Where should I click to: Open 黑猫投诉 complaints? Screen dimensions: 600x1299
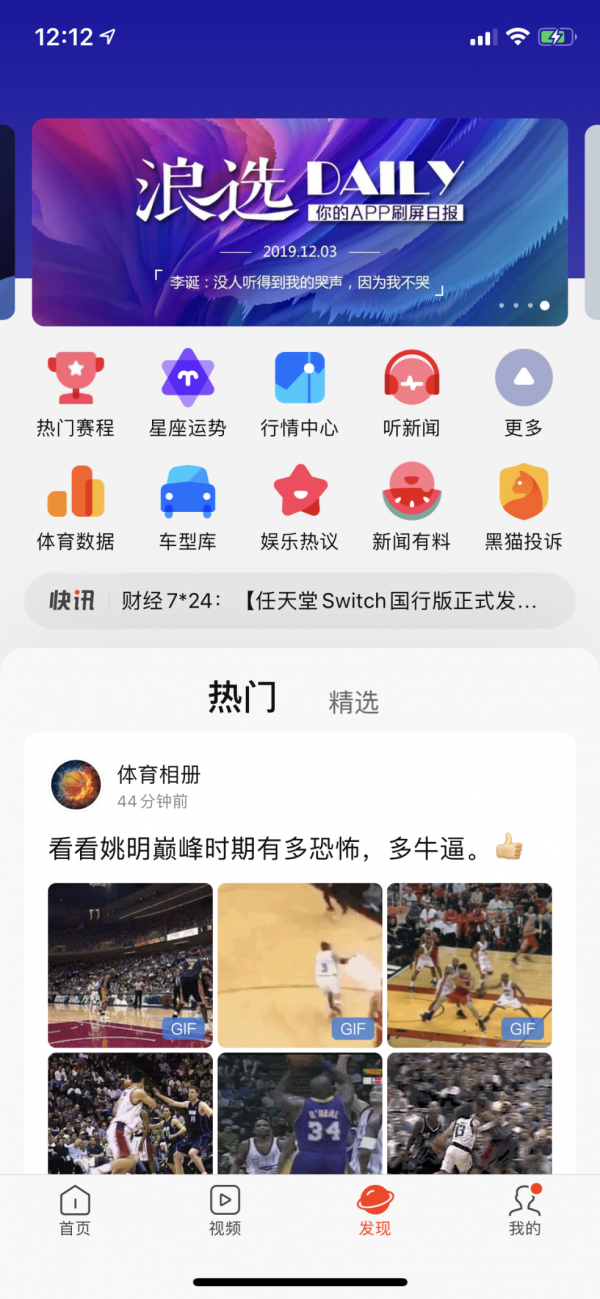point(524,508)
